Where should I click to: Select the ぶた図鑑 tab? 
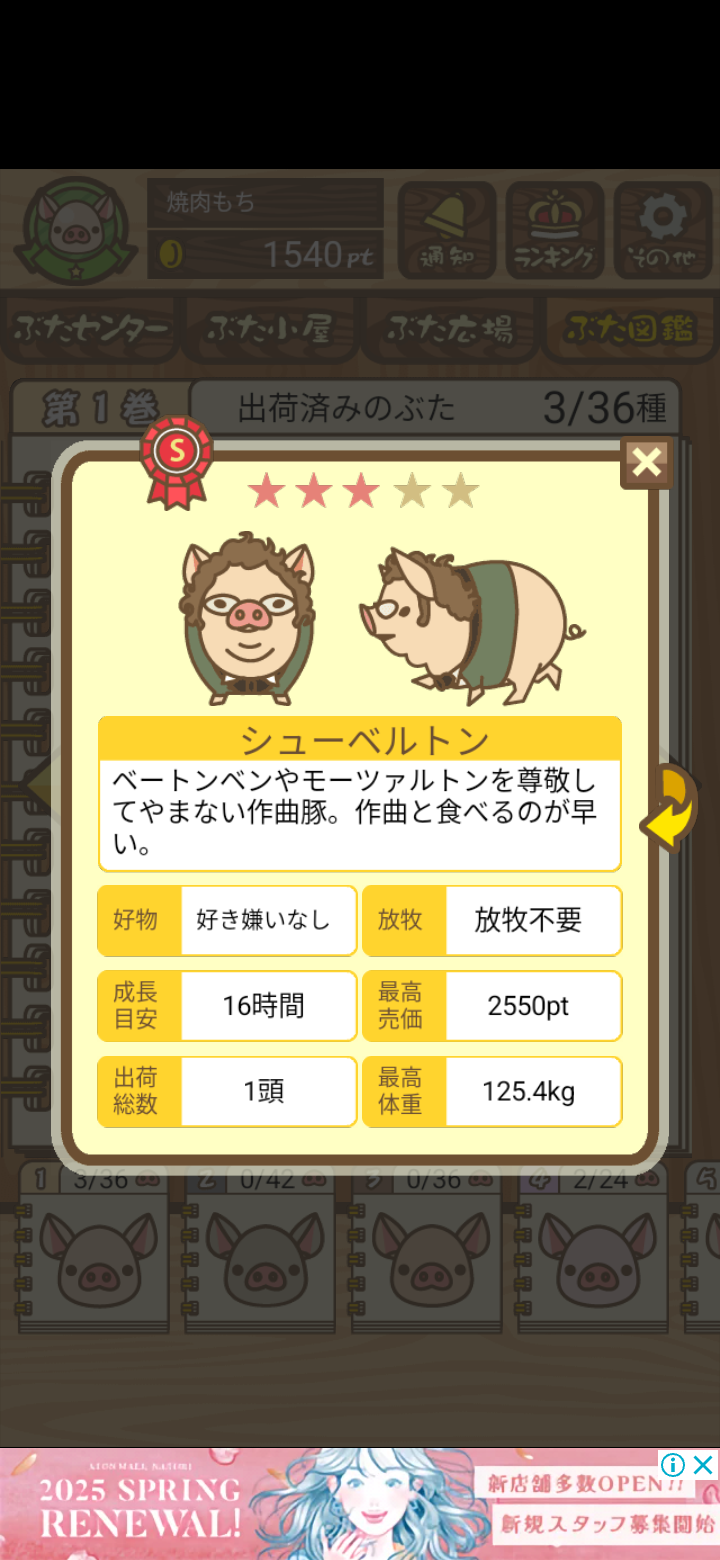pos(629,329)
